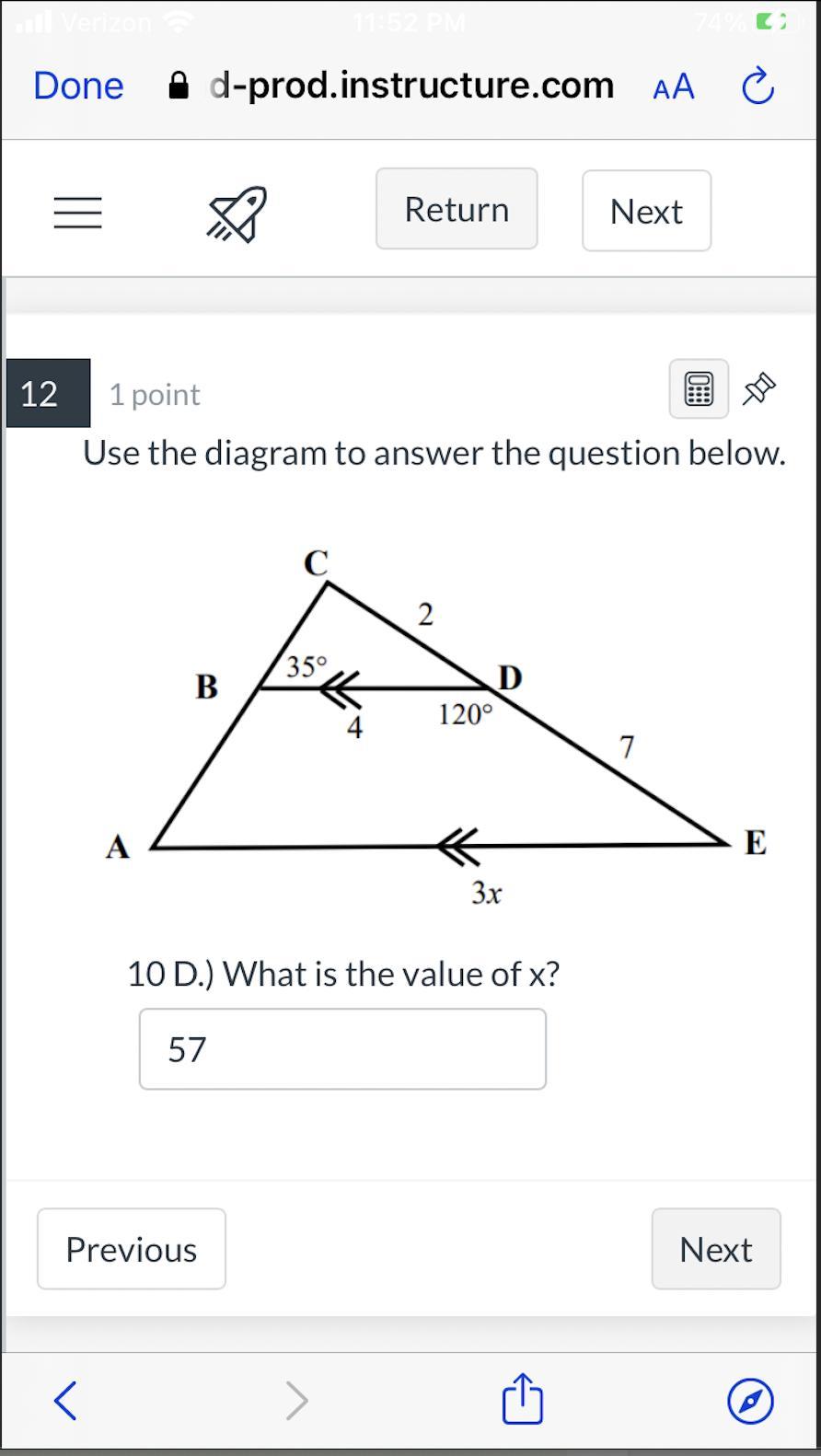This screenshot has height=1456, width=821.
Task: Edit the answer field showing 57
Action: (x=342, y=1049)
